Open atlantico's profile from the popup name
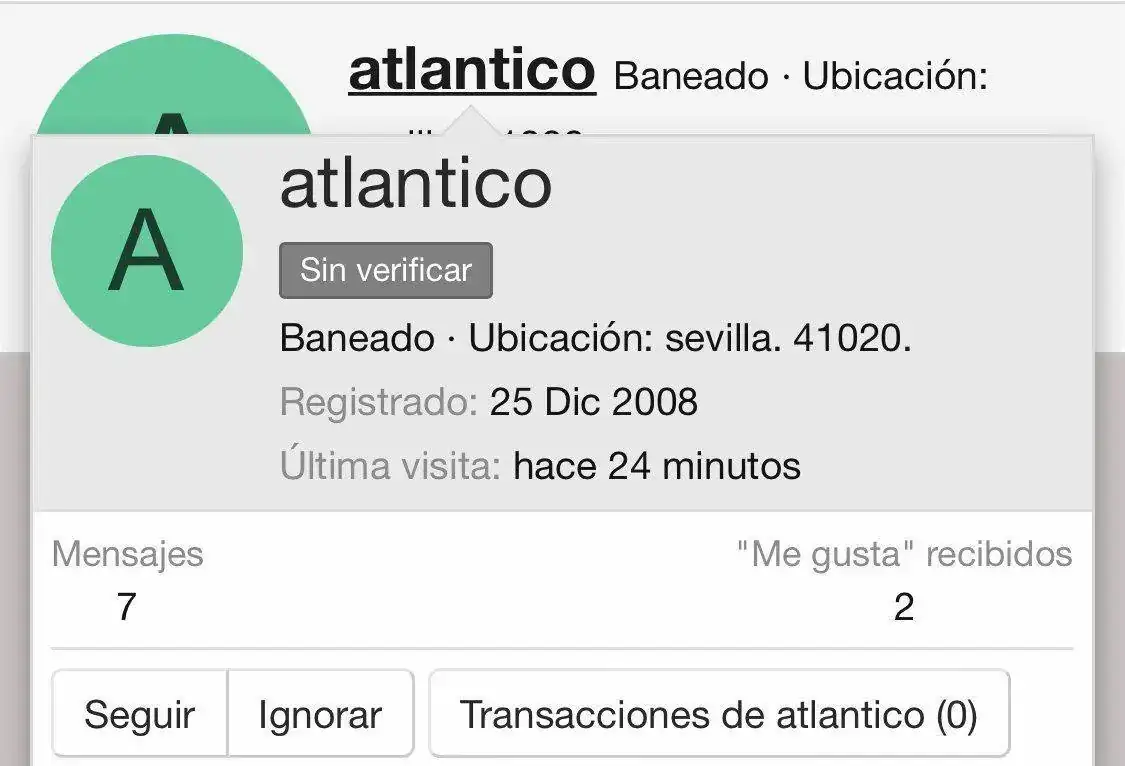Image resolution: width=1125 pixels, height=766 pixels. click(415, 183)
